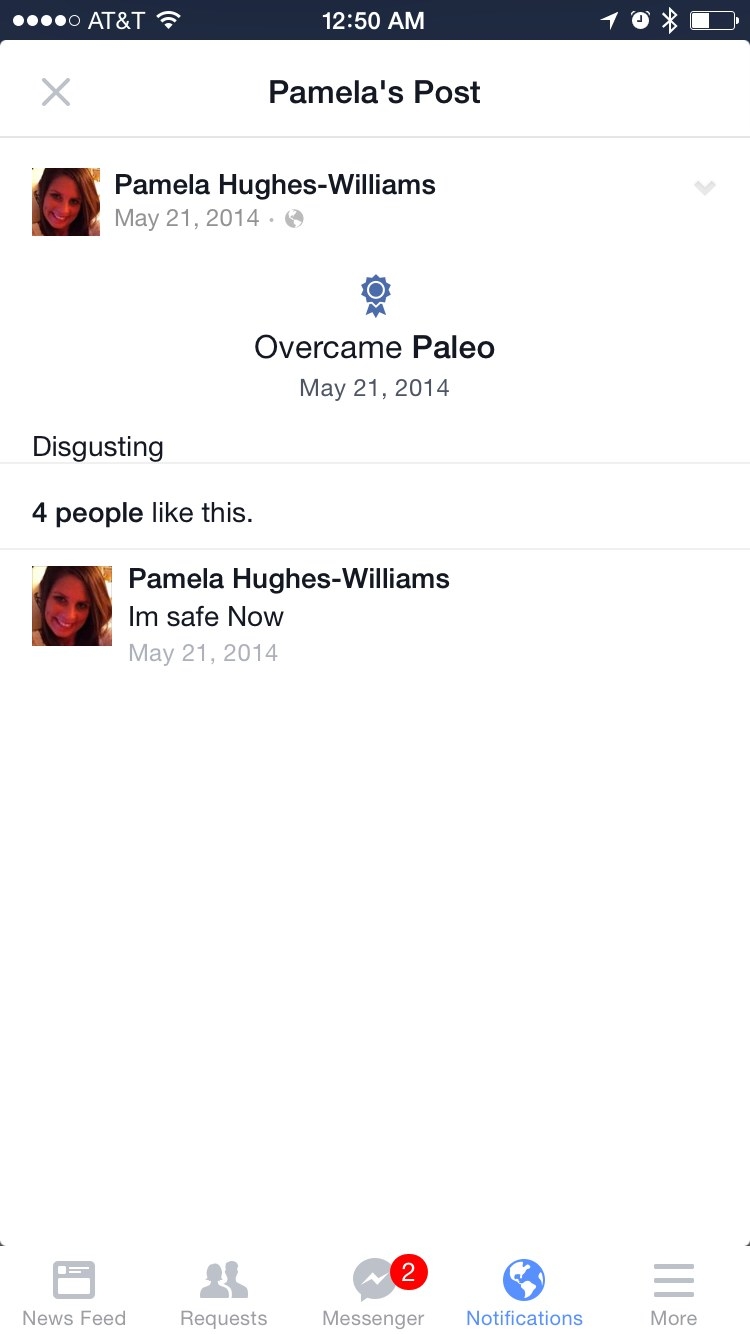Image resolution: width=750 pixels, height=1334 pixels.
Task: Open the Overcame Paleo life event
Action: [x=375, y=347]
